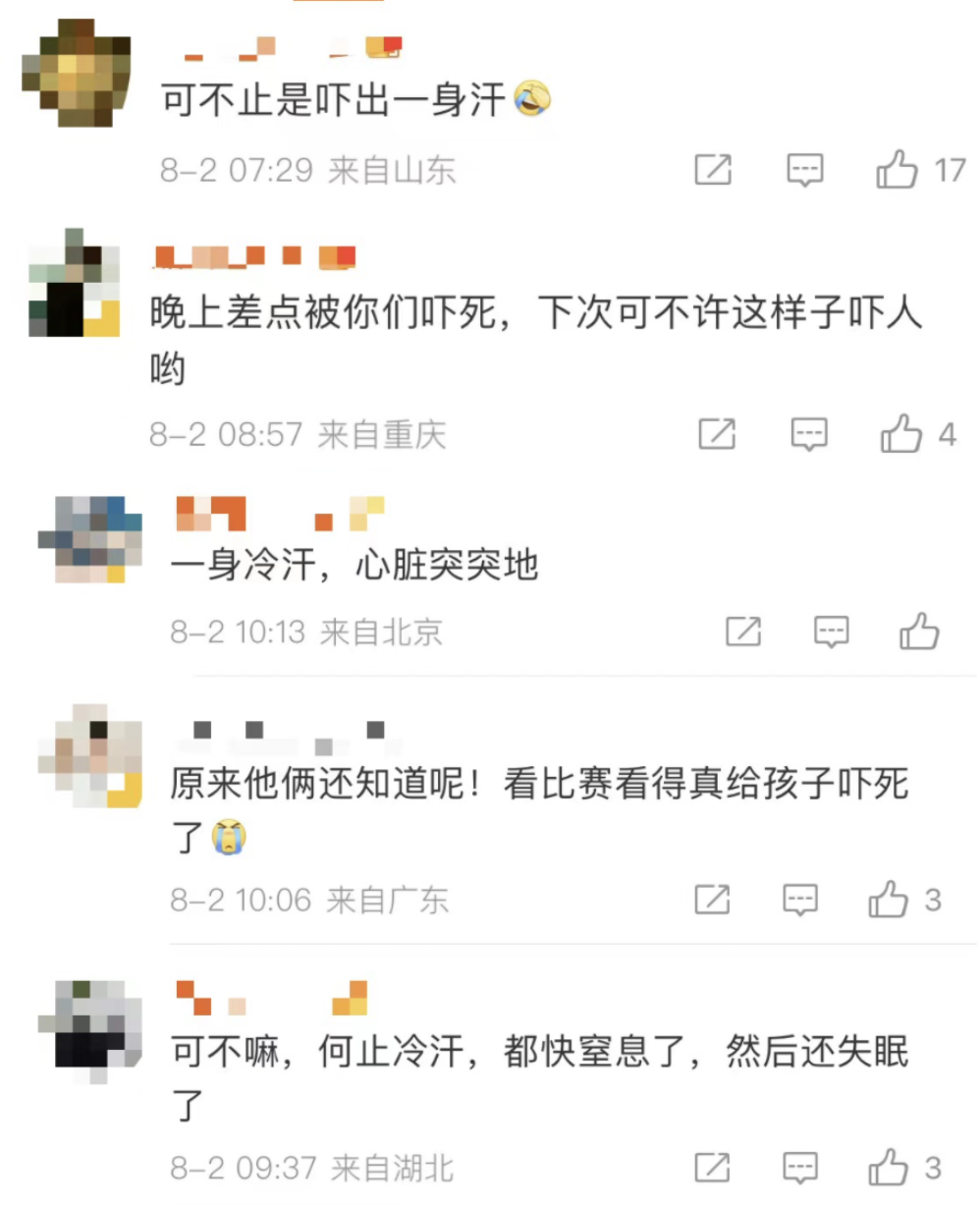Repost the comment from 山东
This screenshot has width=980, height=1206.
point(713,170)
